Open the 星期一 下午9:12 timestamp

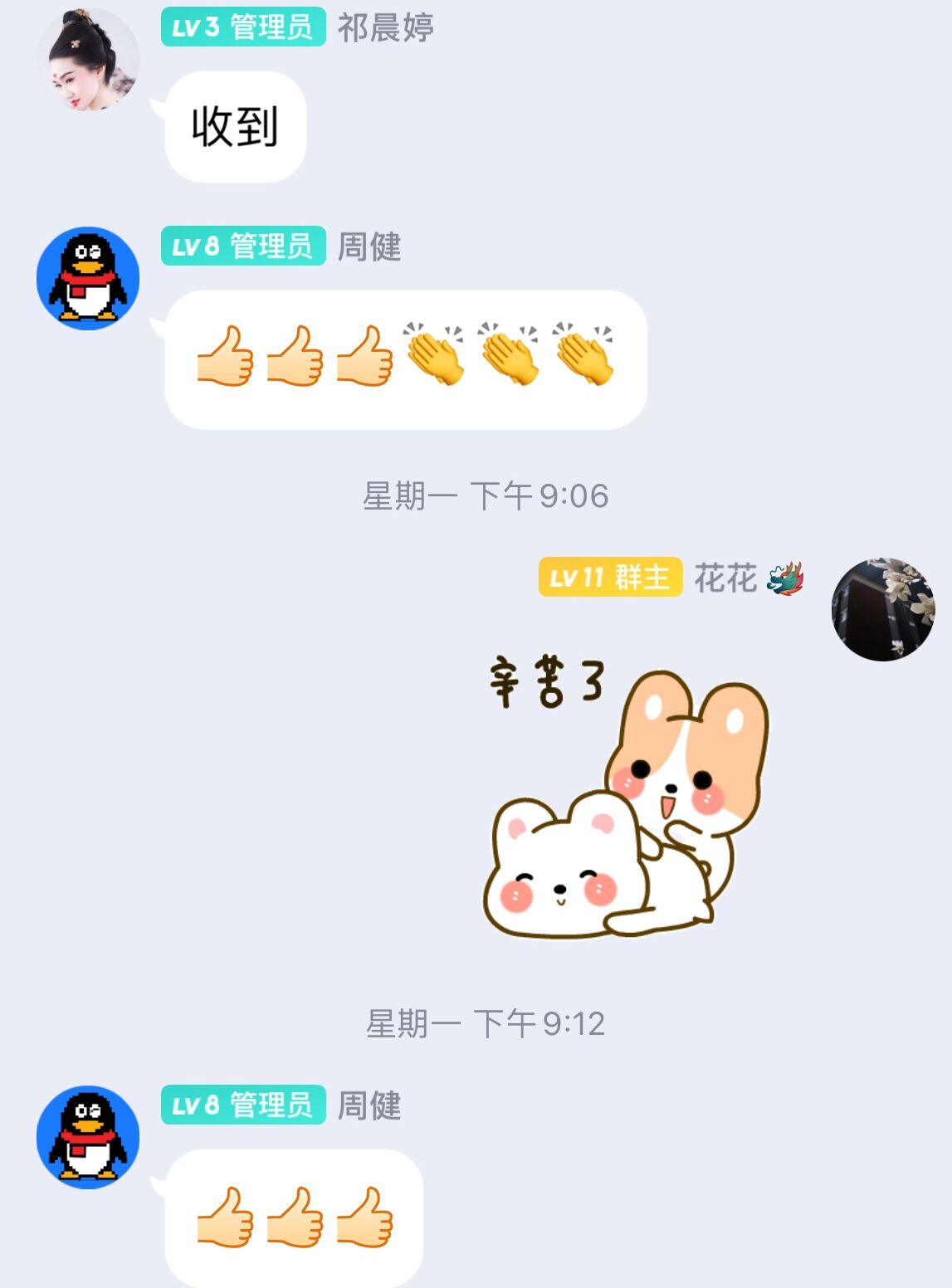(488, 1025)
